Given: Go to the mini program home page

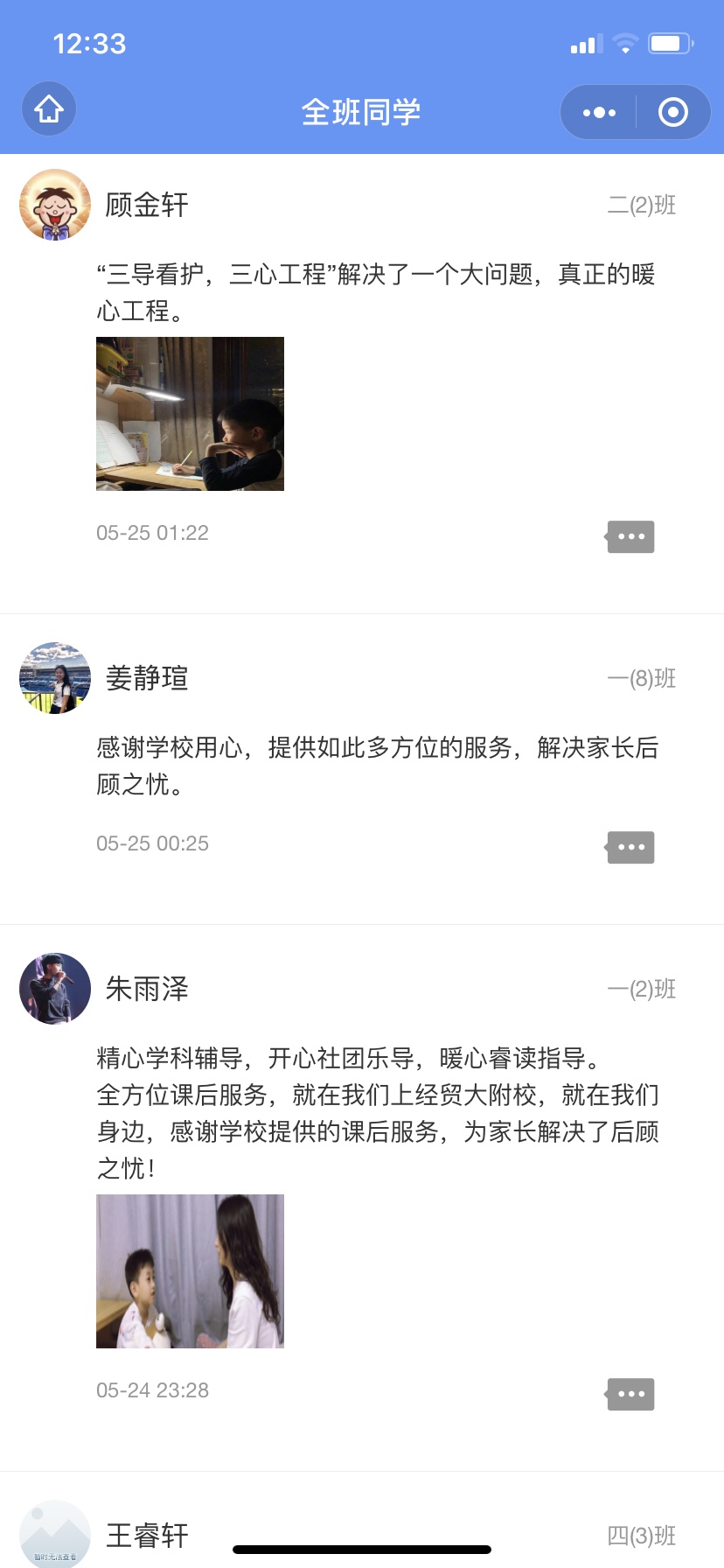Looking at the screenshot, I should pos(49,110).
